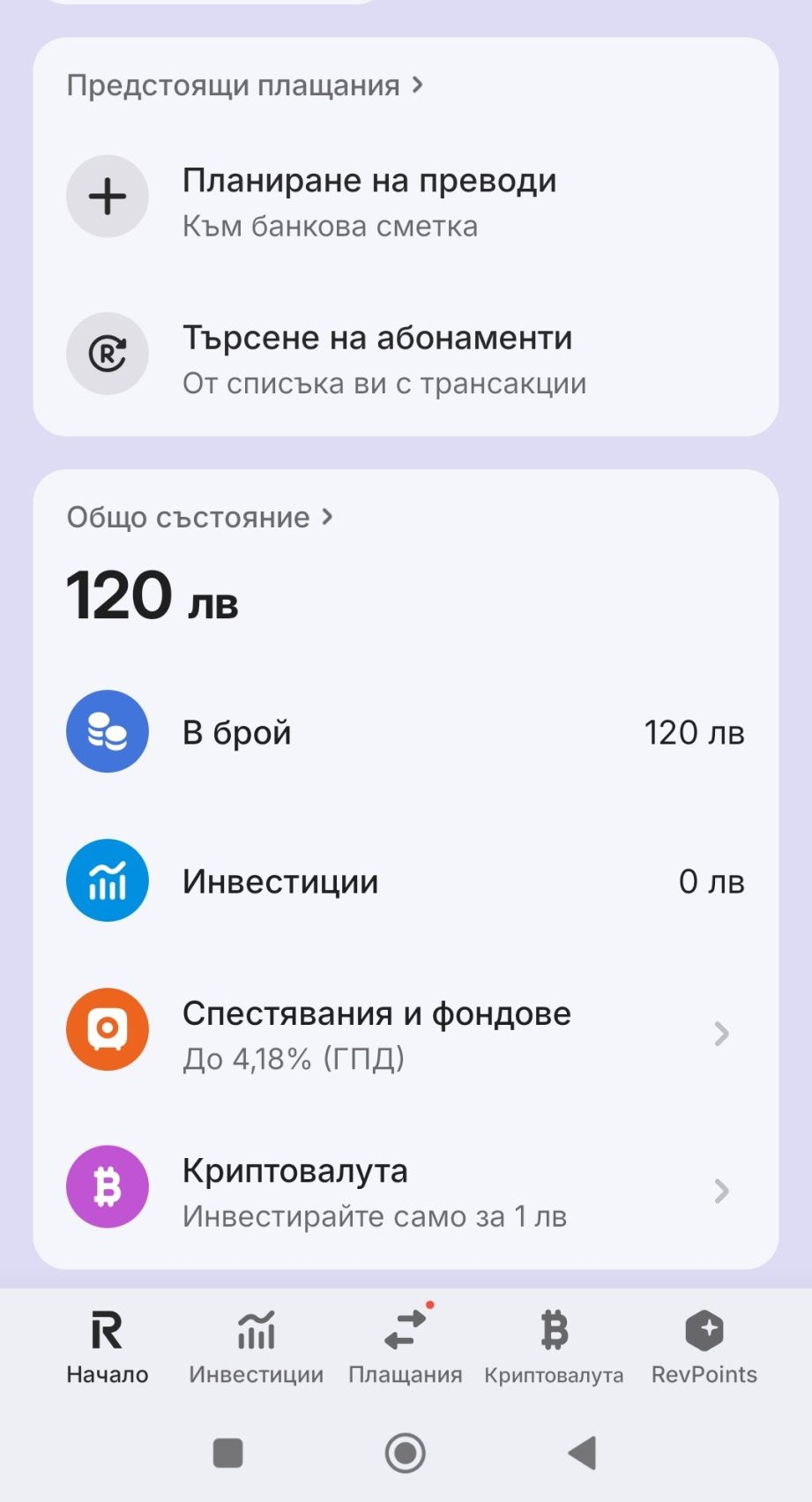Switch to the Начало tab

coord(107,1347)
